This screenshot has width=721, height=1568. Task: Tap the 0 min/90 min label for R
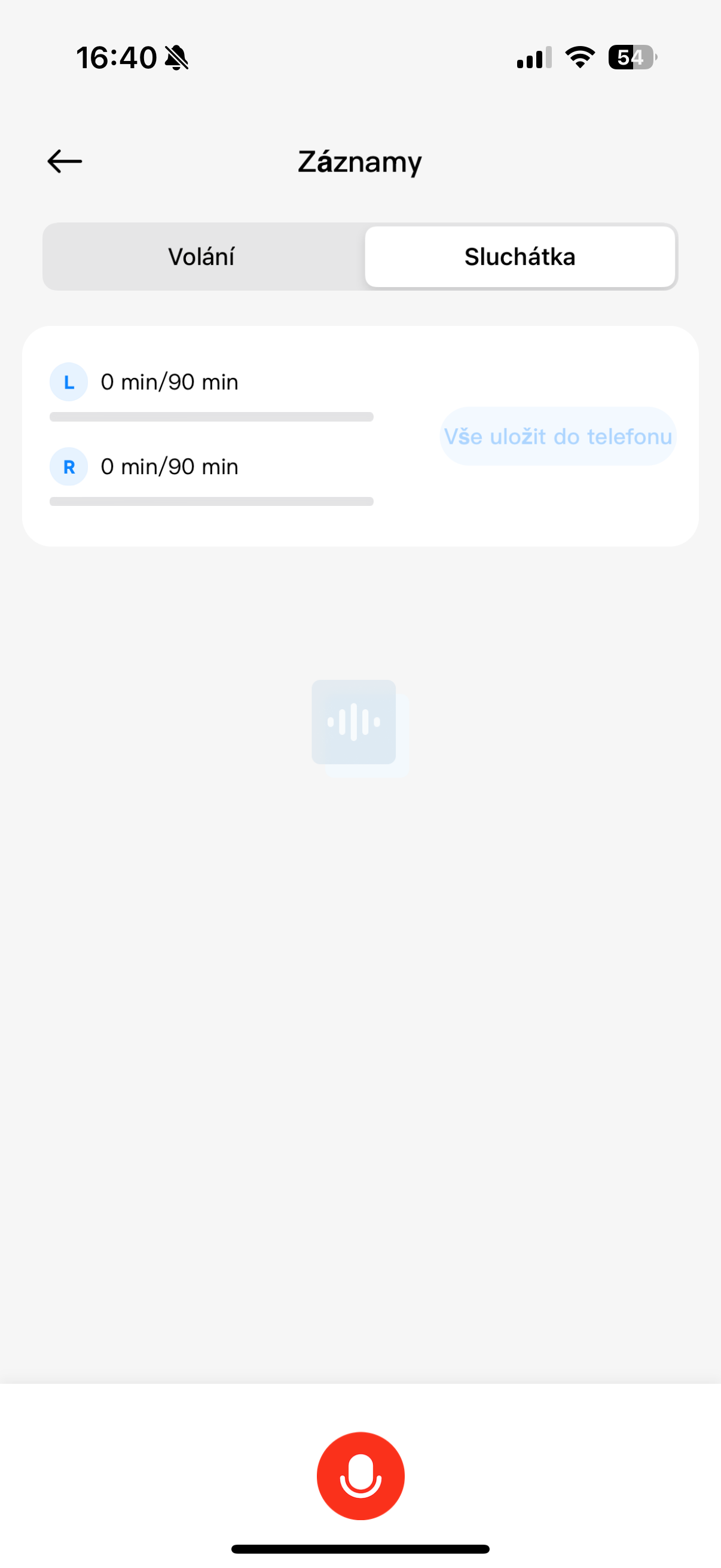pos(169,466)
